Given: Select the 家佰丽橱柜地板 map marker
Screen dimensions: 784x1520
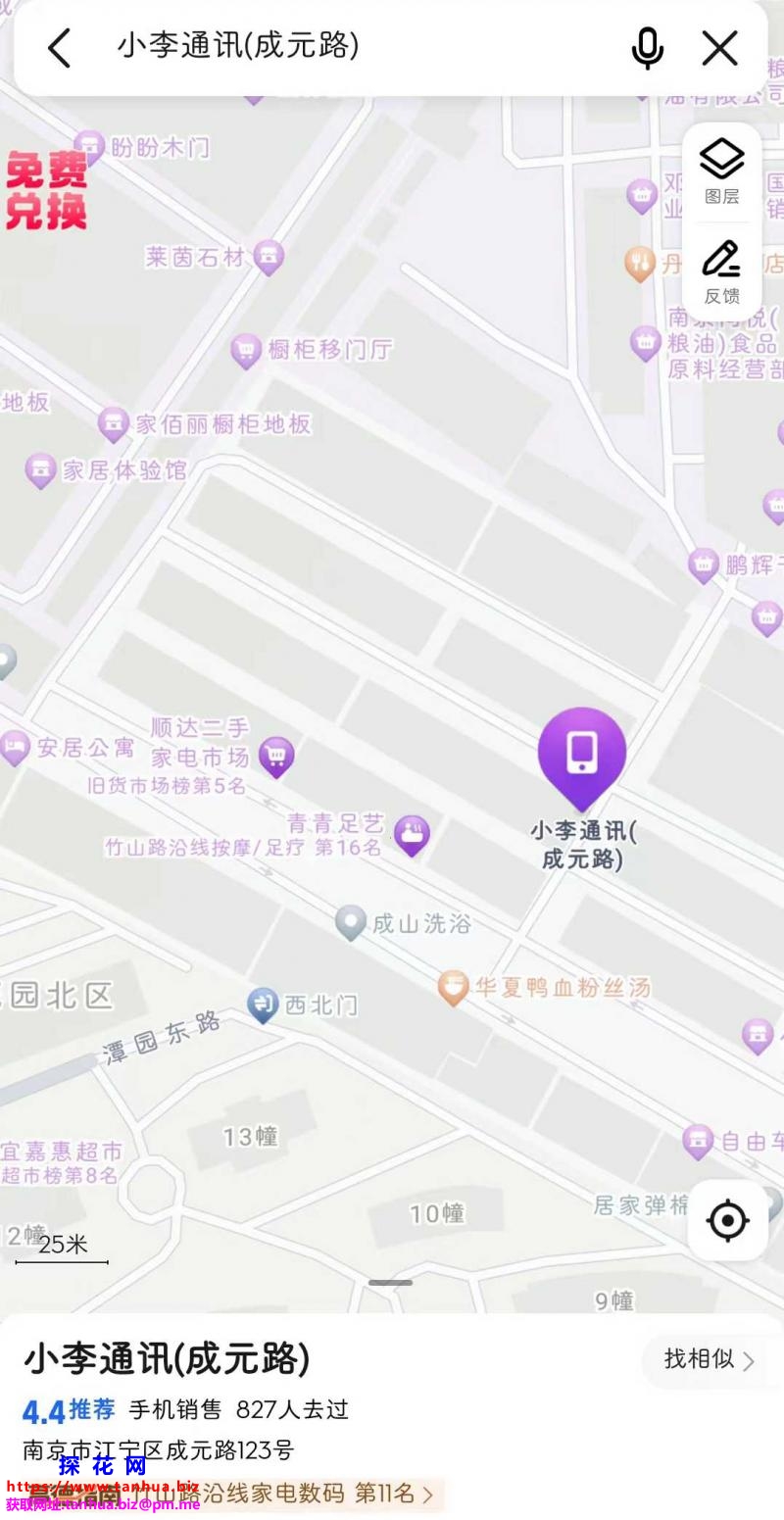Looking at the screenshot, I should point(115,423).
